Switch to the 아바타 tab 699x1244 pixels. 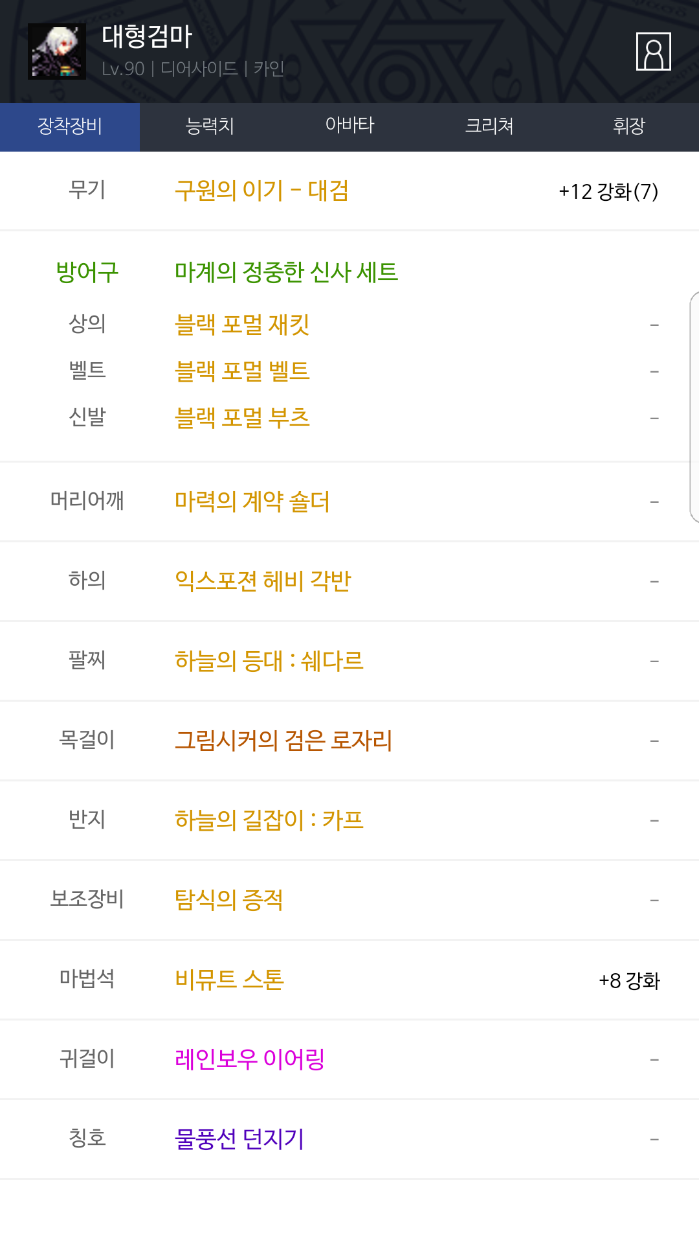click(x=349, y=126)
